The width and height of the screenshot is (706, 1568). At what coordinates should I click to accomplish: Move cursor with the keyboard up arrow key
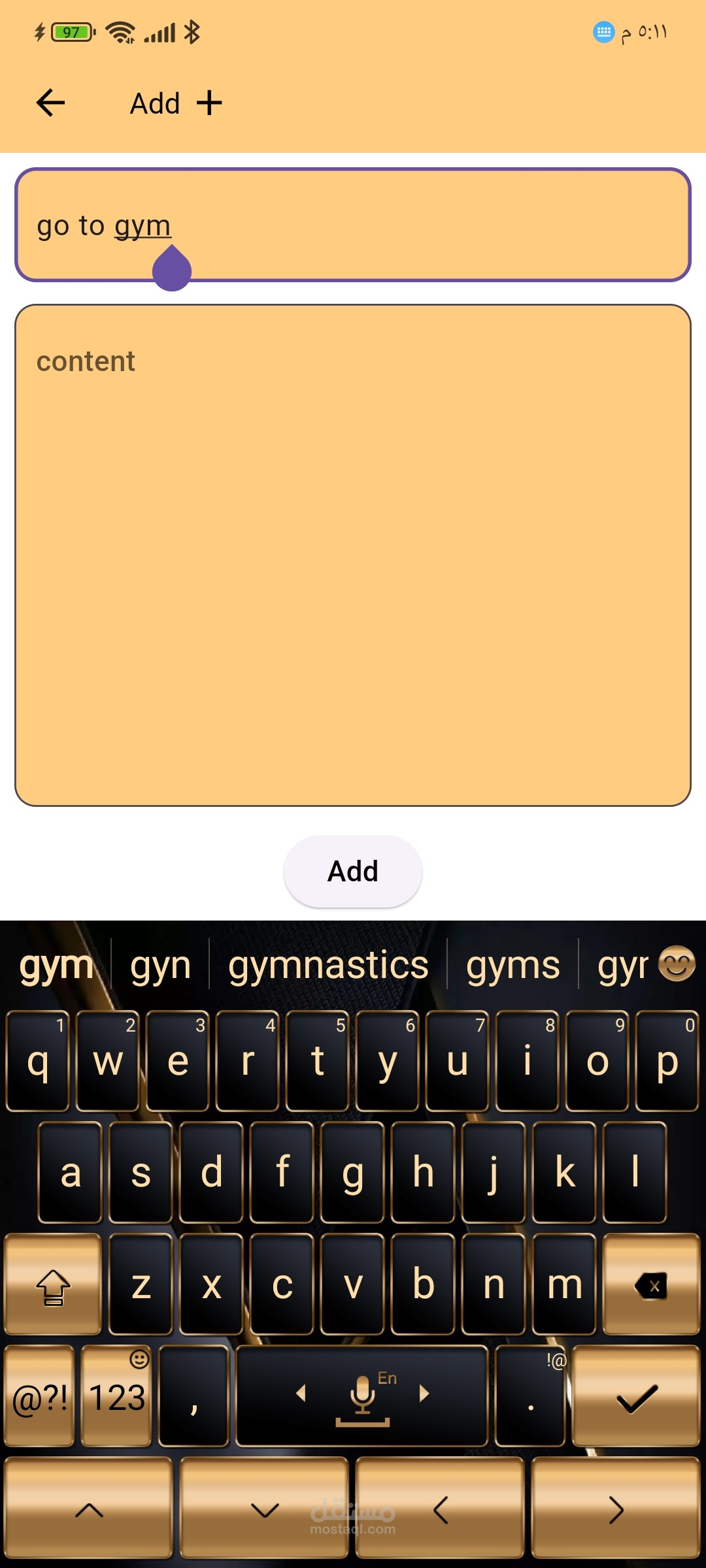pos(89,1509)
